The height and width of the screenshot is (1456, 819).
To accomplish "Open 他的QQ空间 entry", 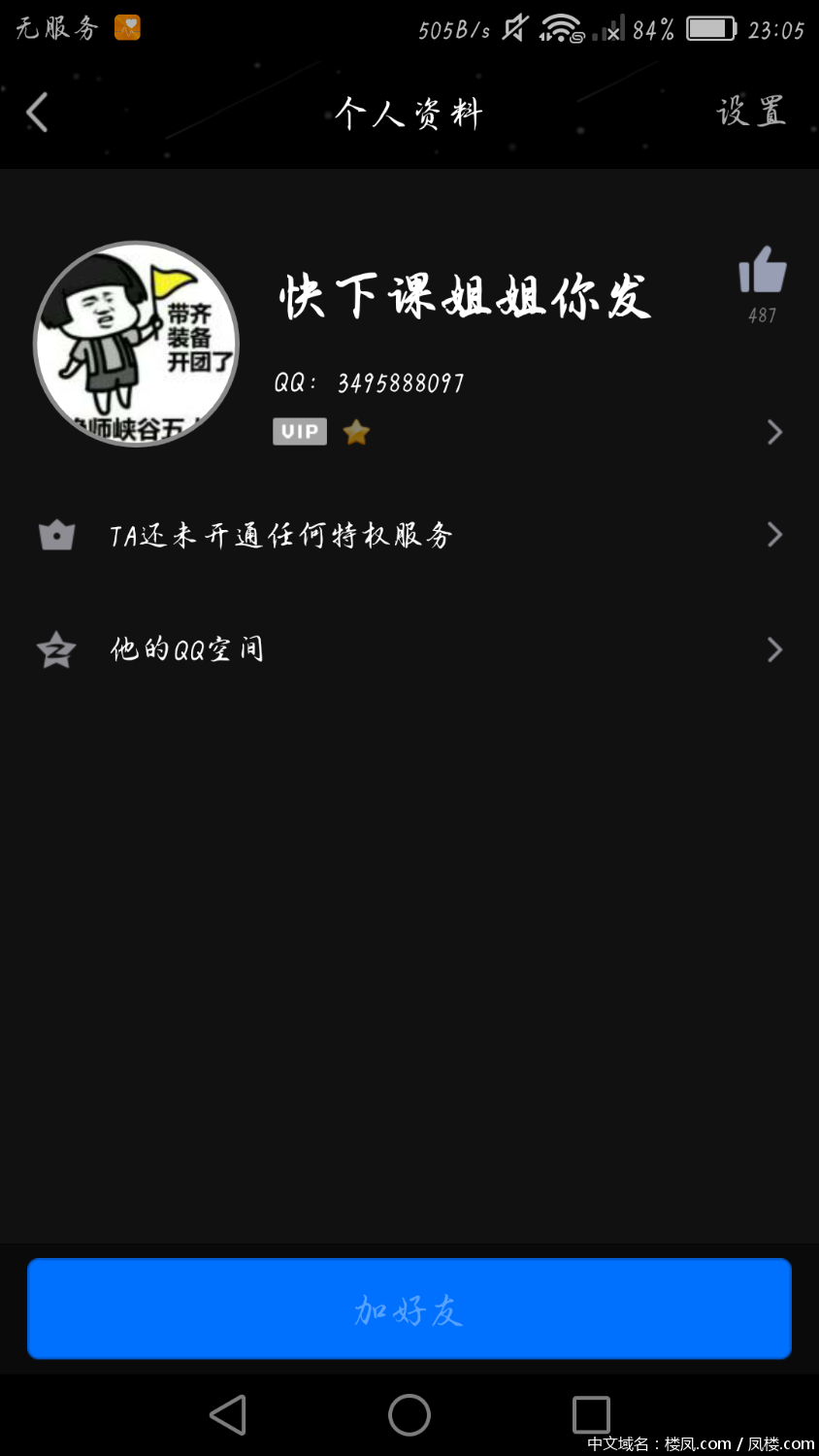I will [x=184, y=649].
